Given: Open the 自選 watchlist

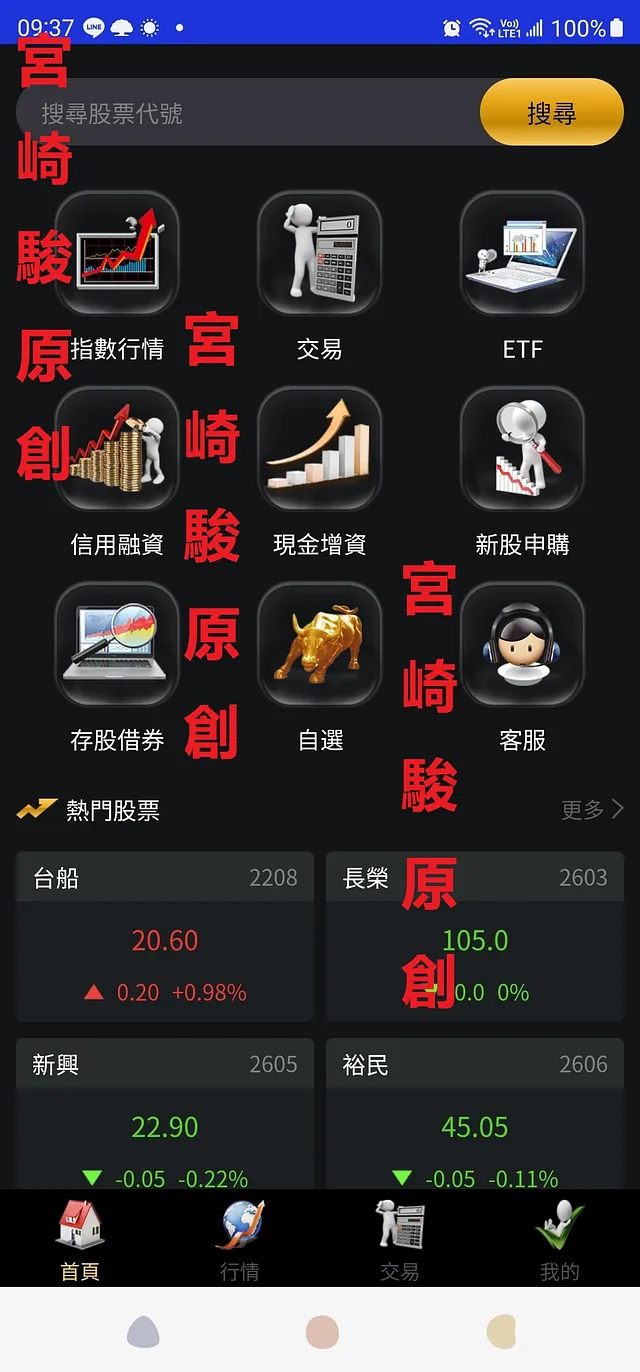Looking at the screenshot, I should (320, 645).
